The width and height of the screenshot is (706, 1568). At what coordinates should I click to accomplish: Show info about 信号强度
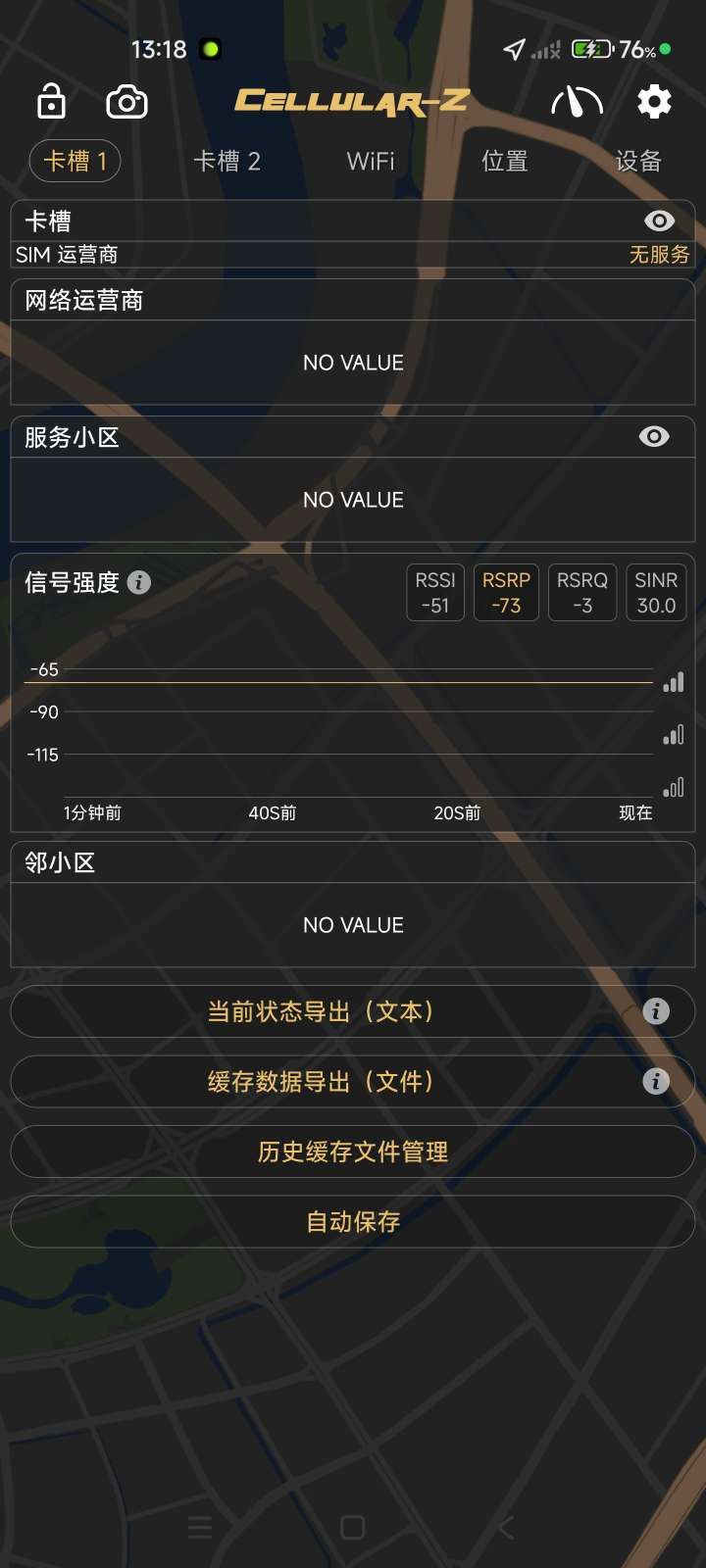click(x=139, y=582)
